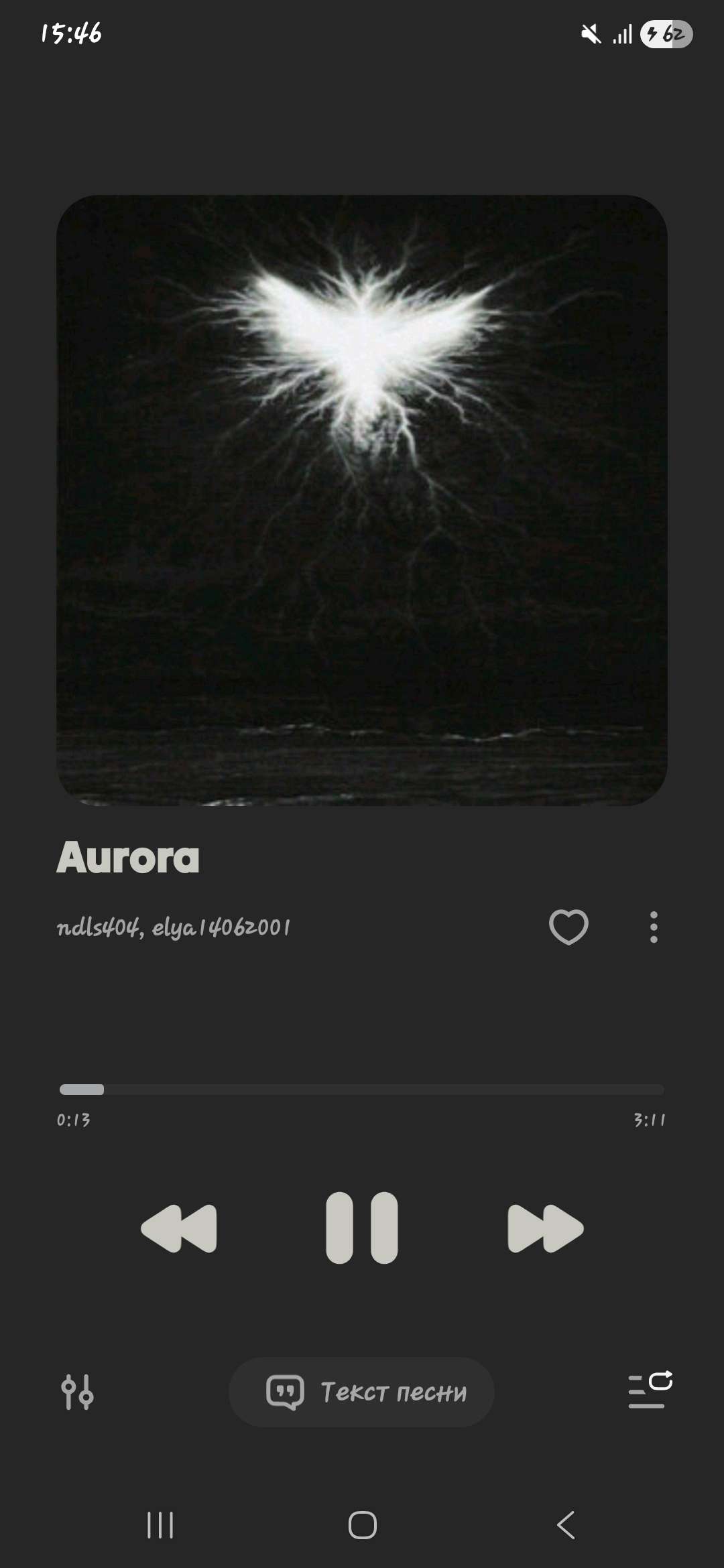The image size is (724, 1568).
Task: Open the three-dot overflow menu
Action: click(x=654, y=927)
